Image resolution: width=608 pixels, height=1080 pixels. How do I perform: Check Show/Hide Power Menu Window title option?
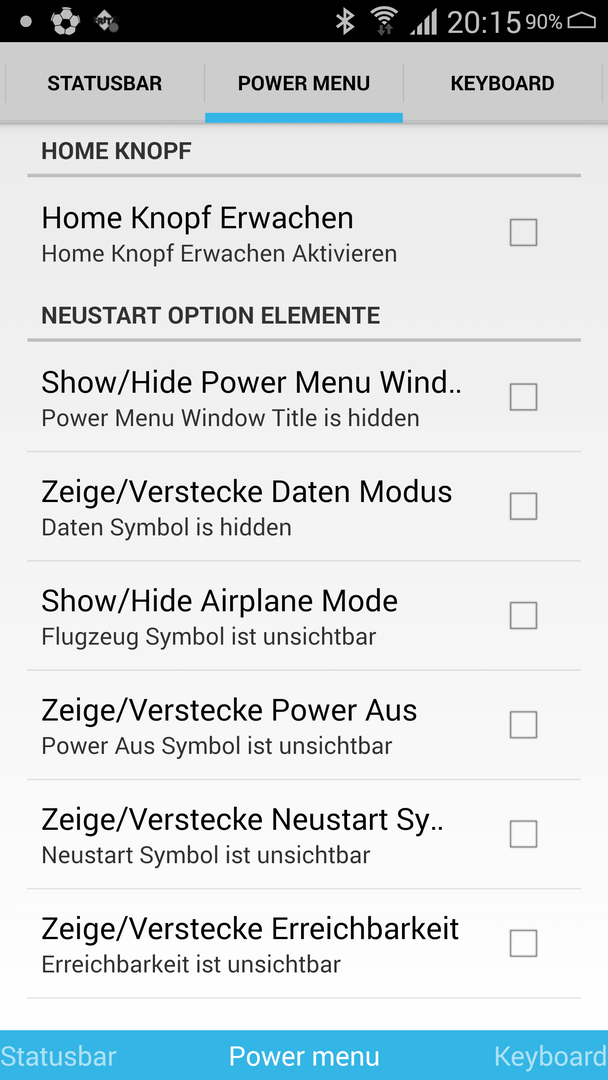tap(523, 397)
